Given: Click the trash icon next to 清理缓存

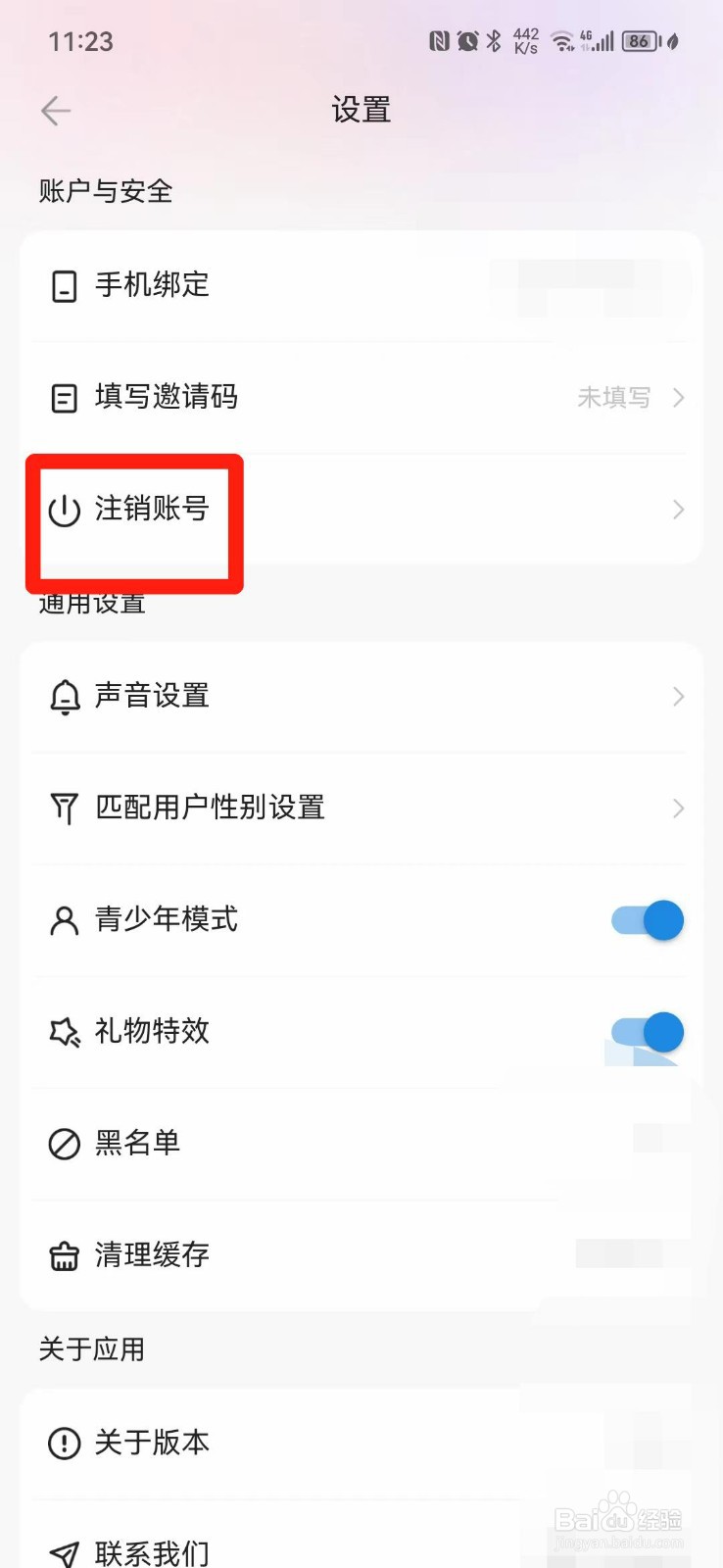Looking at the screenshot, I should click(x=63, y=1255).
